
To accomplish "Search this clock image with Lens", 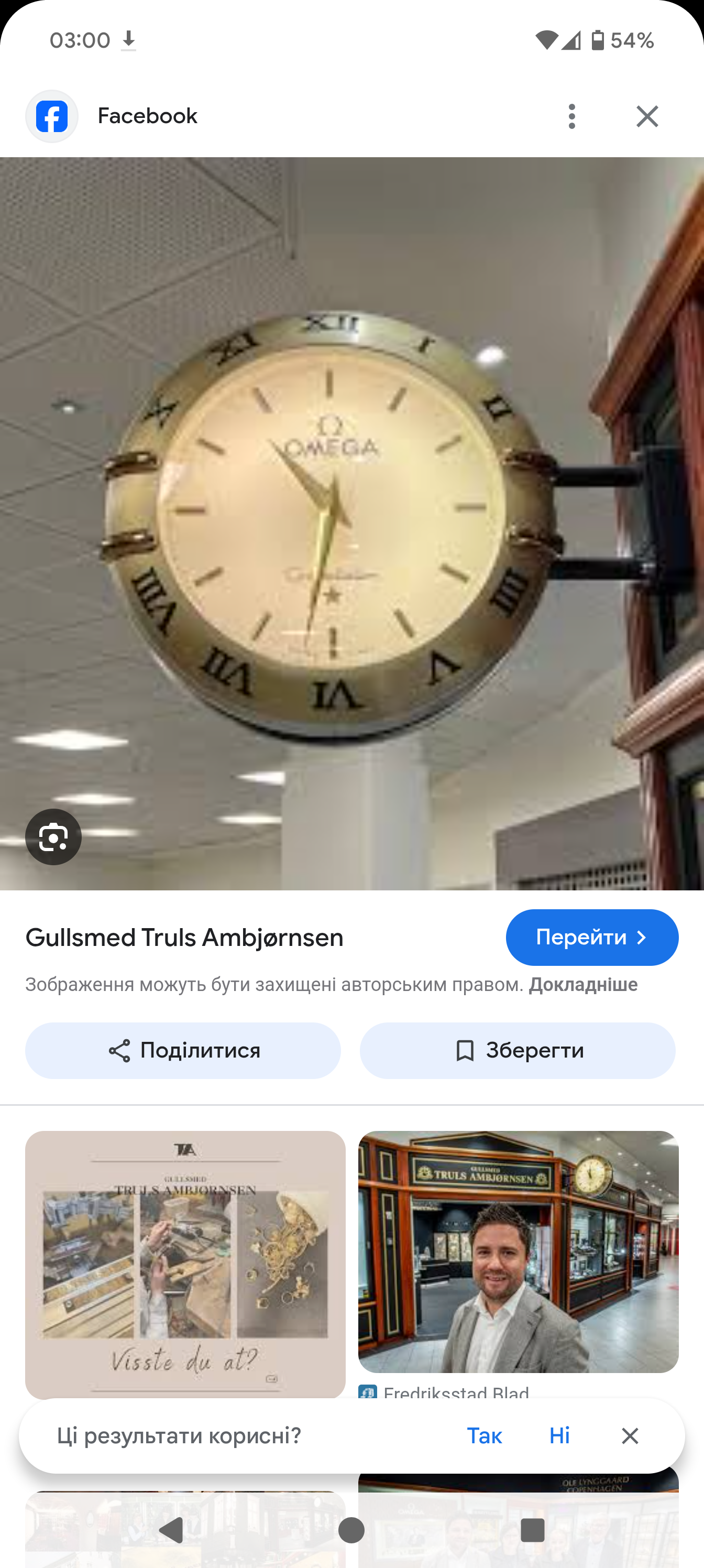I will 53,837.
